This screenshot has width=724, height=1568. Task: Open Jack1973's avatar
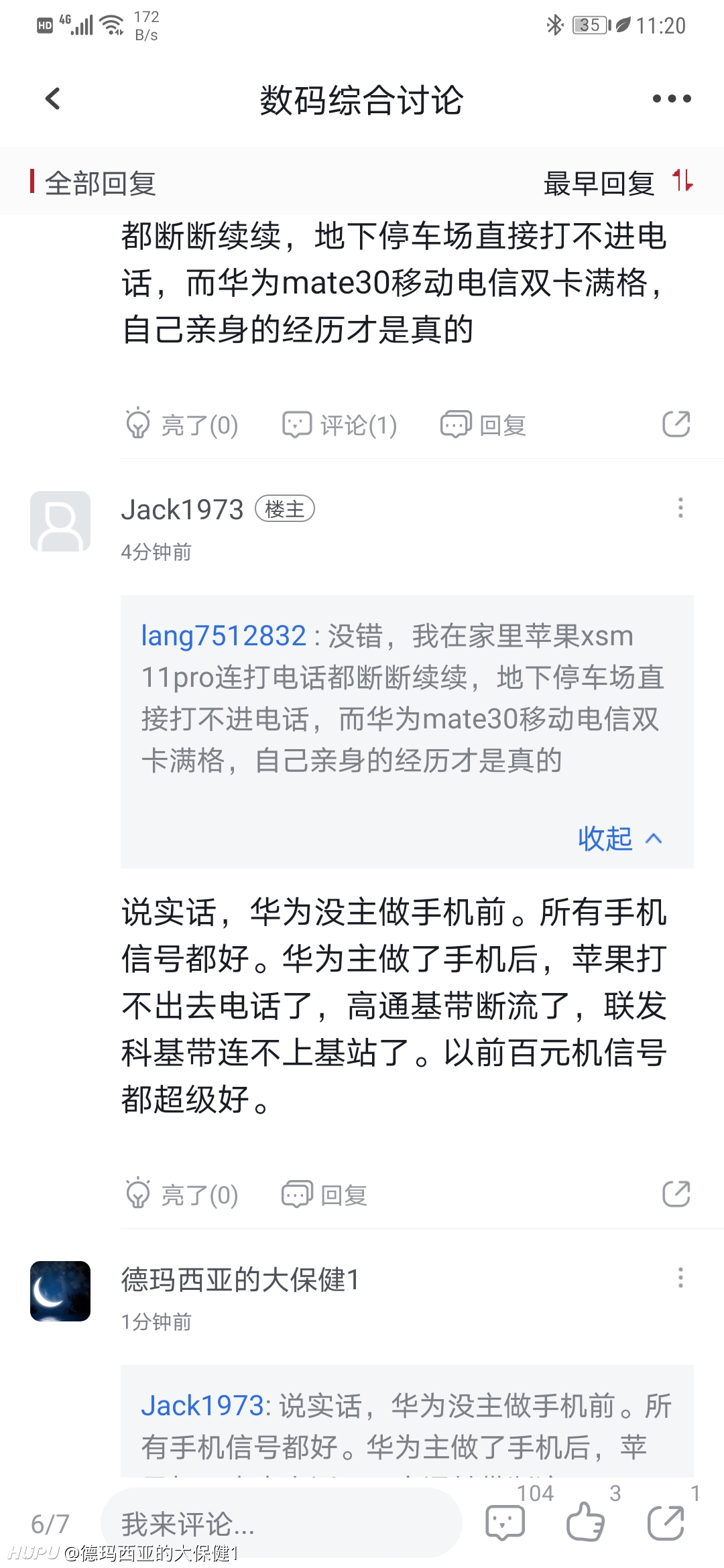[60, 521]
